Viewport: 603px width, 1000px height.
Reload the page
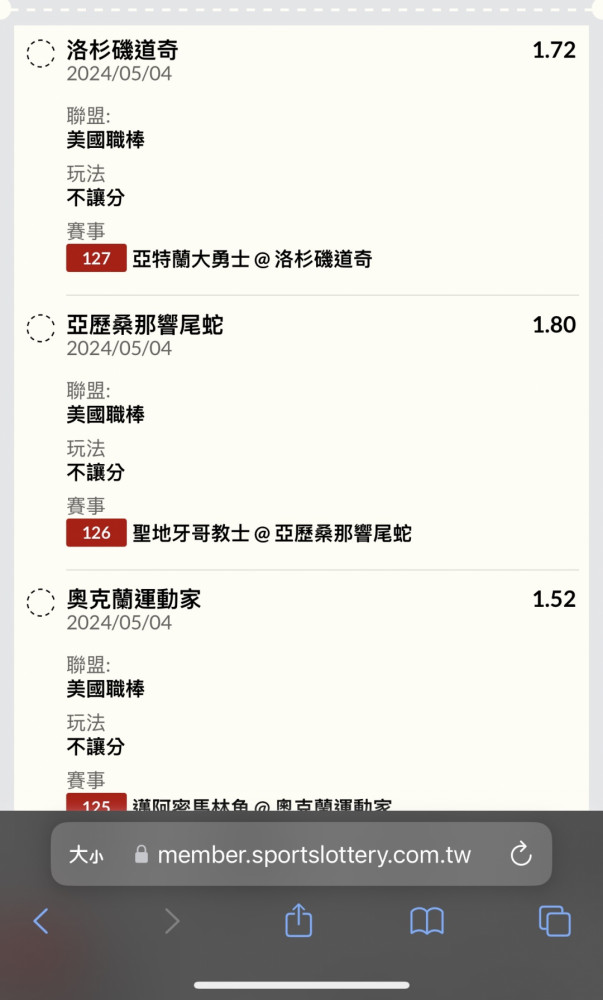pyautogui.click(x=521, y=854)
